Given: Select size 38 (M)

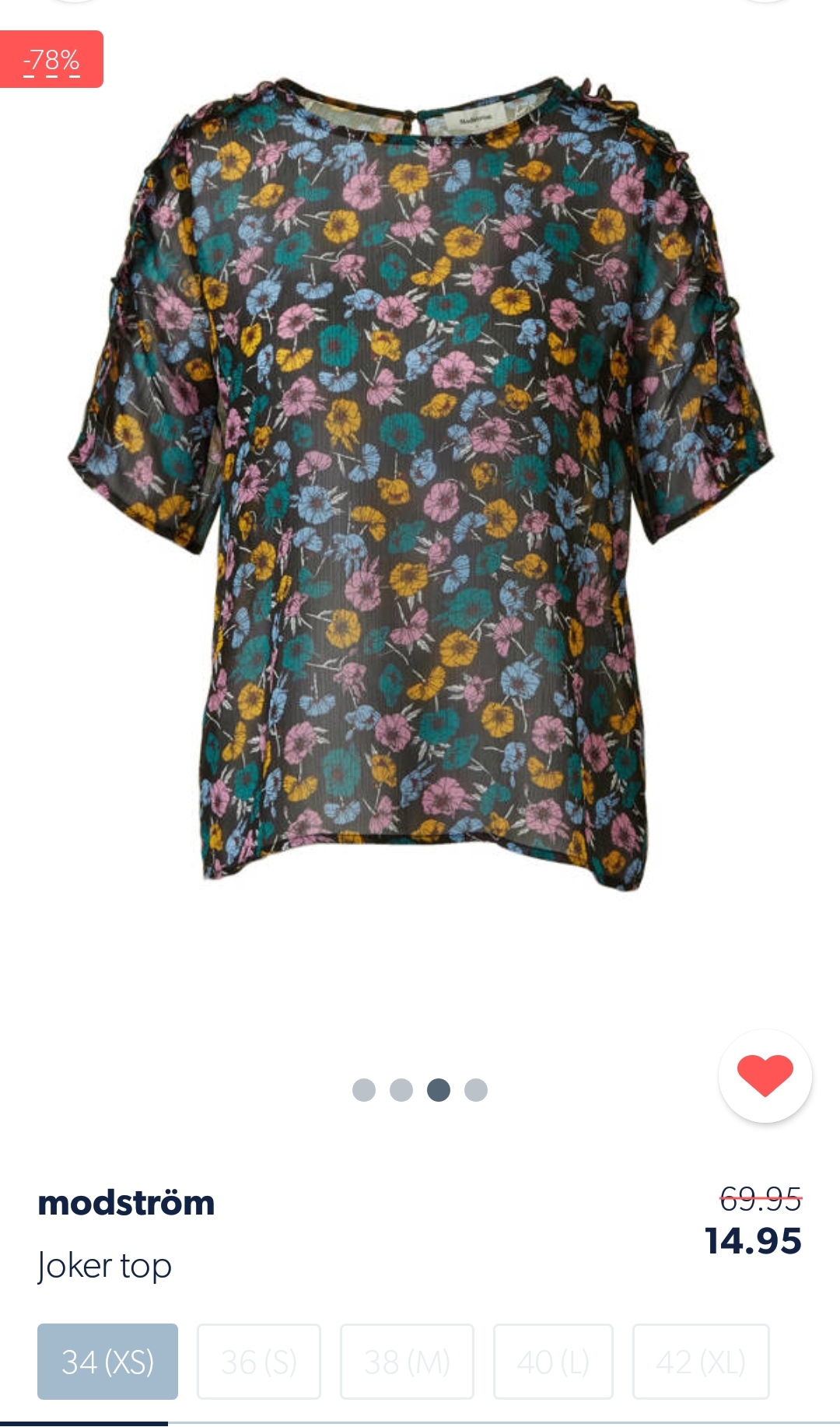Looking at the screenshot, I should 407,1362.
